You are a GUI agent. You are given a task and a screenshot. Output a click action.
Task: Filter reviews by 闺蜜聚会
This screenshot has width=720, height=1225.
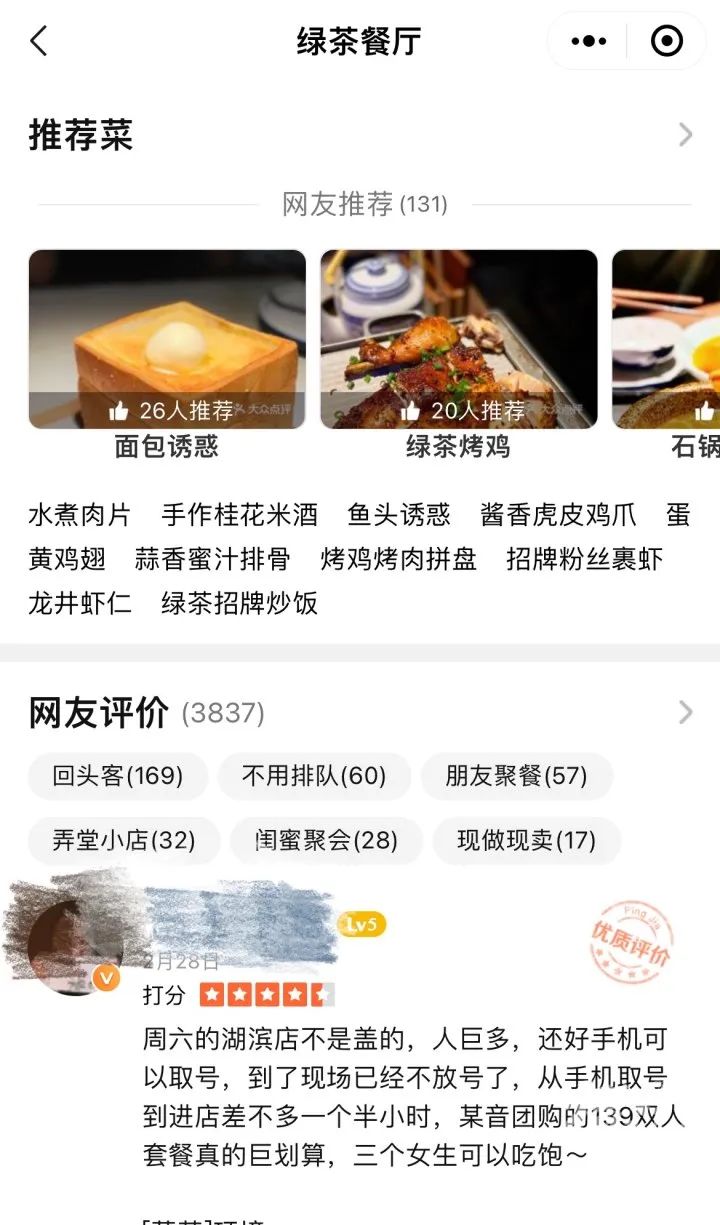(326, 840)
